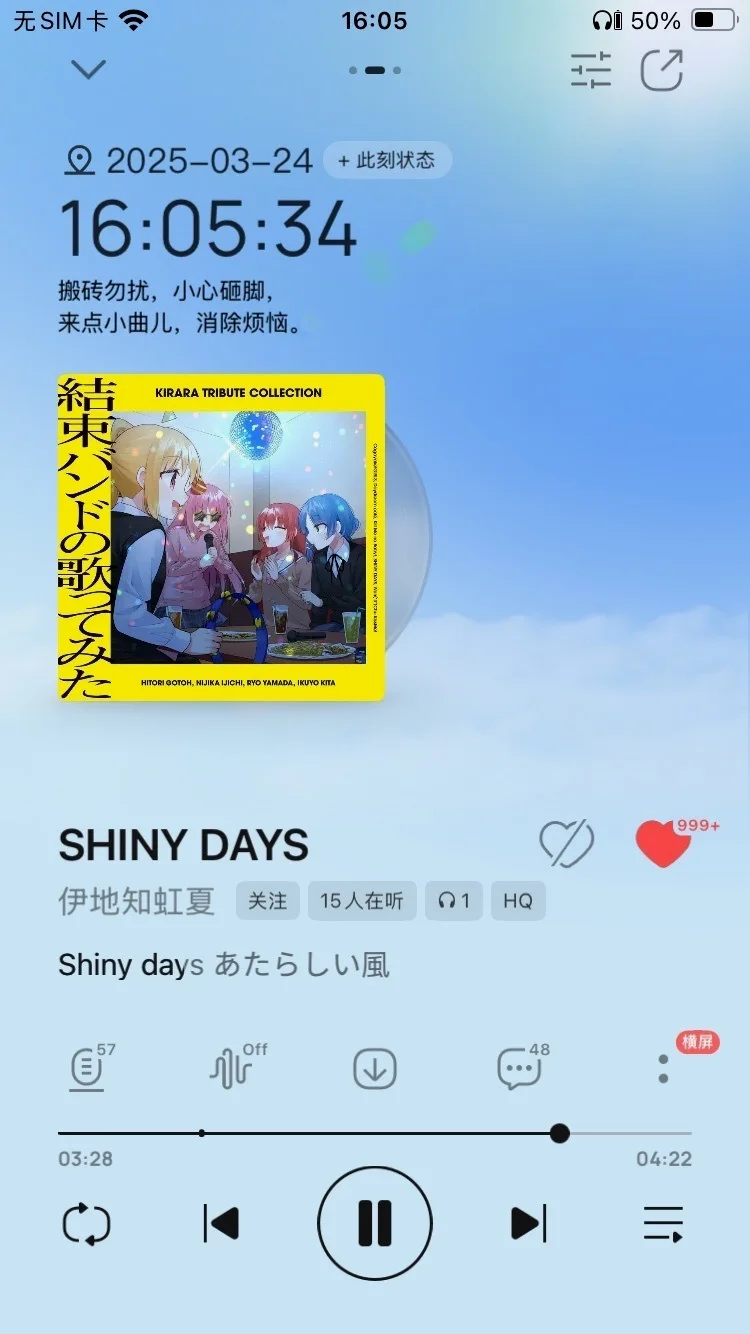Like the song with the red heart

(x=663, y=843)
